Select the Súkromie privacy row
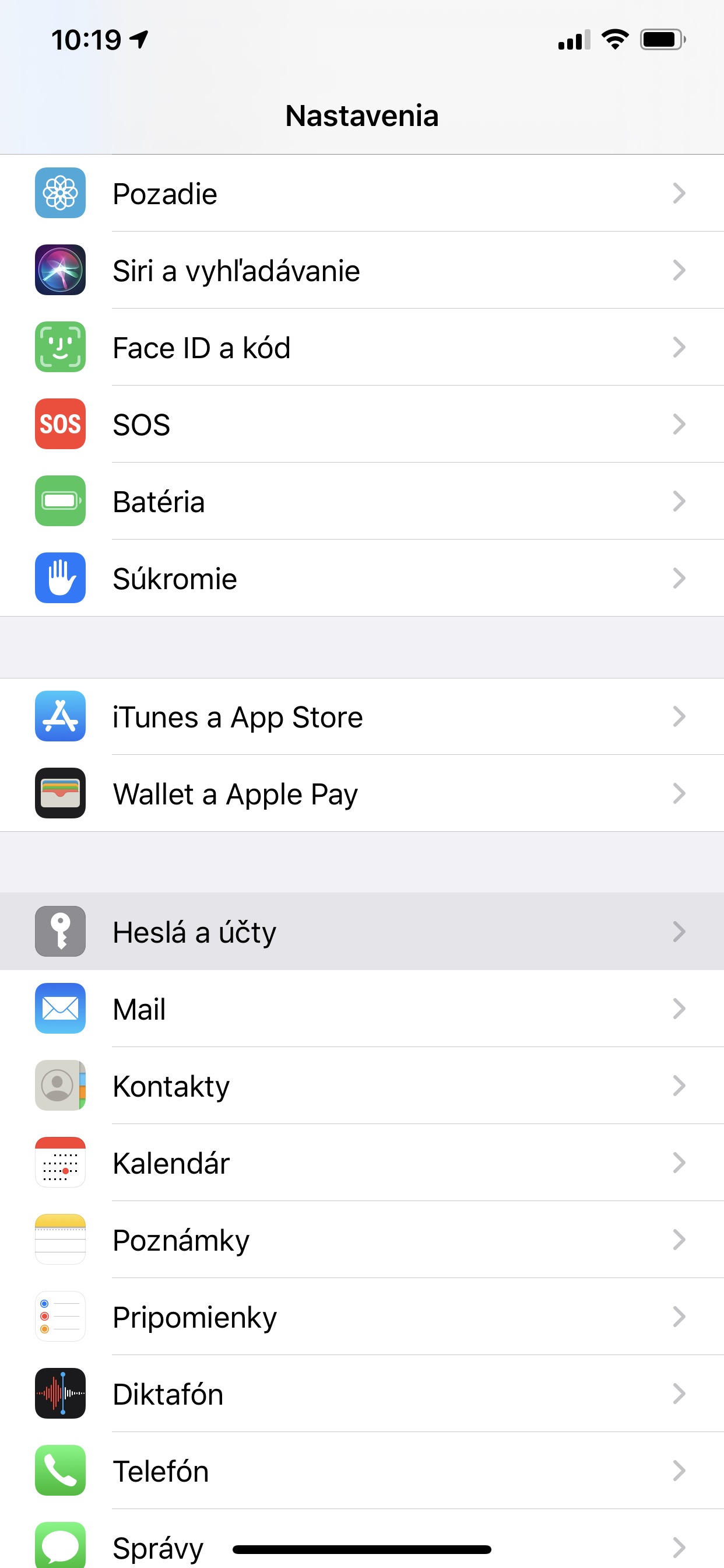The height and width of the screenshot is (1568, 724). [x=362, y=578]
